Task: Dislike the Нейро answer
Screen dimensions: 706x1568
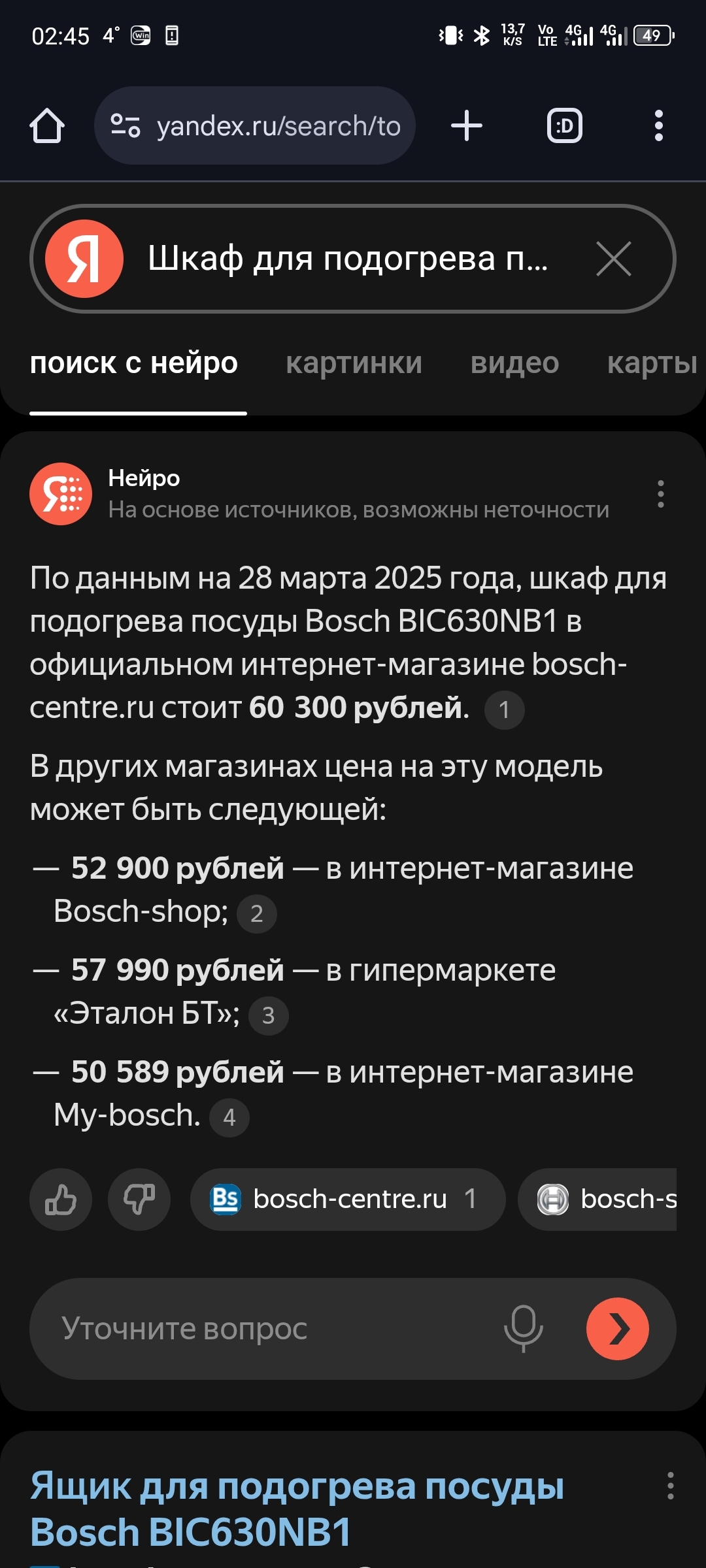Action: [139, 1200]
